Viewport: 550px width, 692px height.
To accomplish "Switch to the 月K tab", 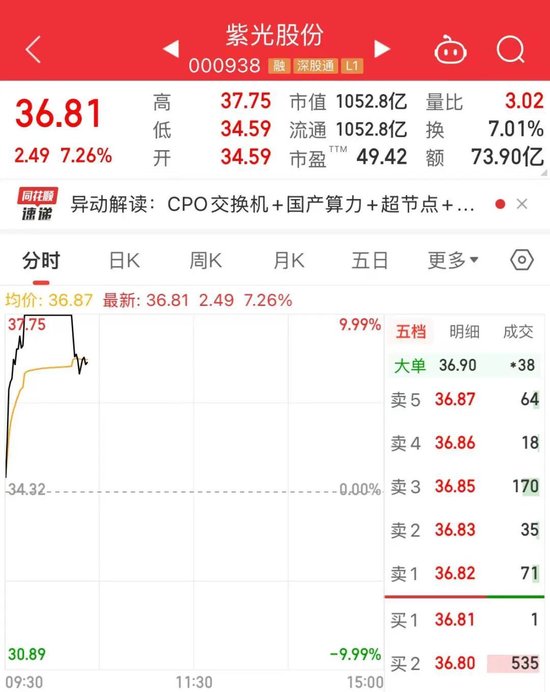I will pyautogui.click(x=289, y=260).
